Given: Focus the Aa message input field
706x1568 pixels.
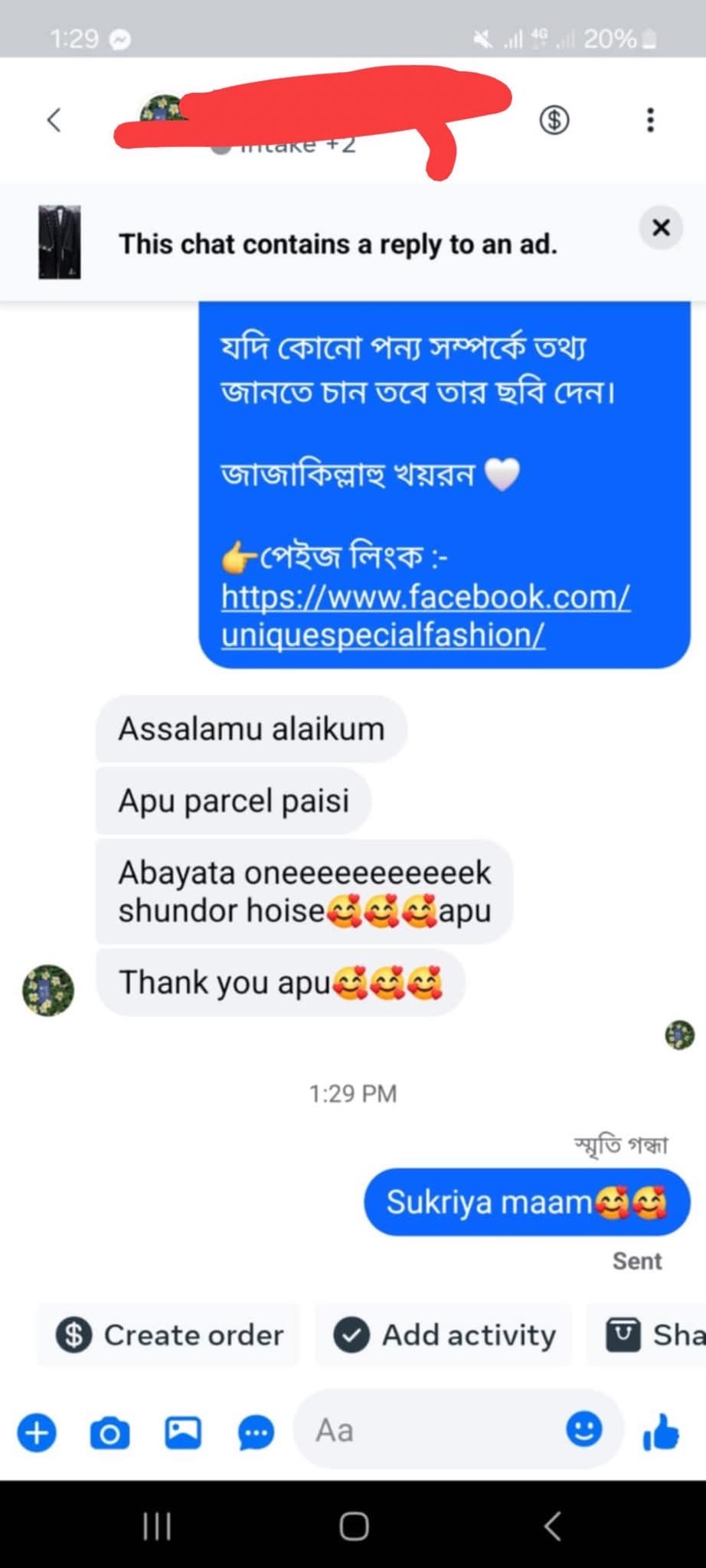Looking at the screenshot, I should coord(429,1430).
